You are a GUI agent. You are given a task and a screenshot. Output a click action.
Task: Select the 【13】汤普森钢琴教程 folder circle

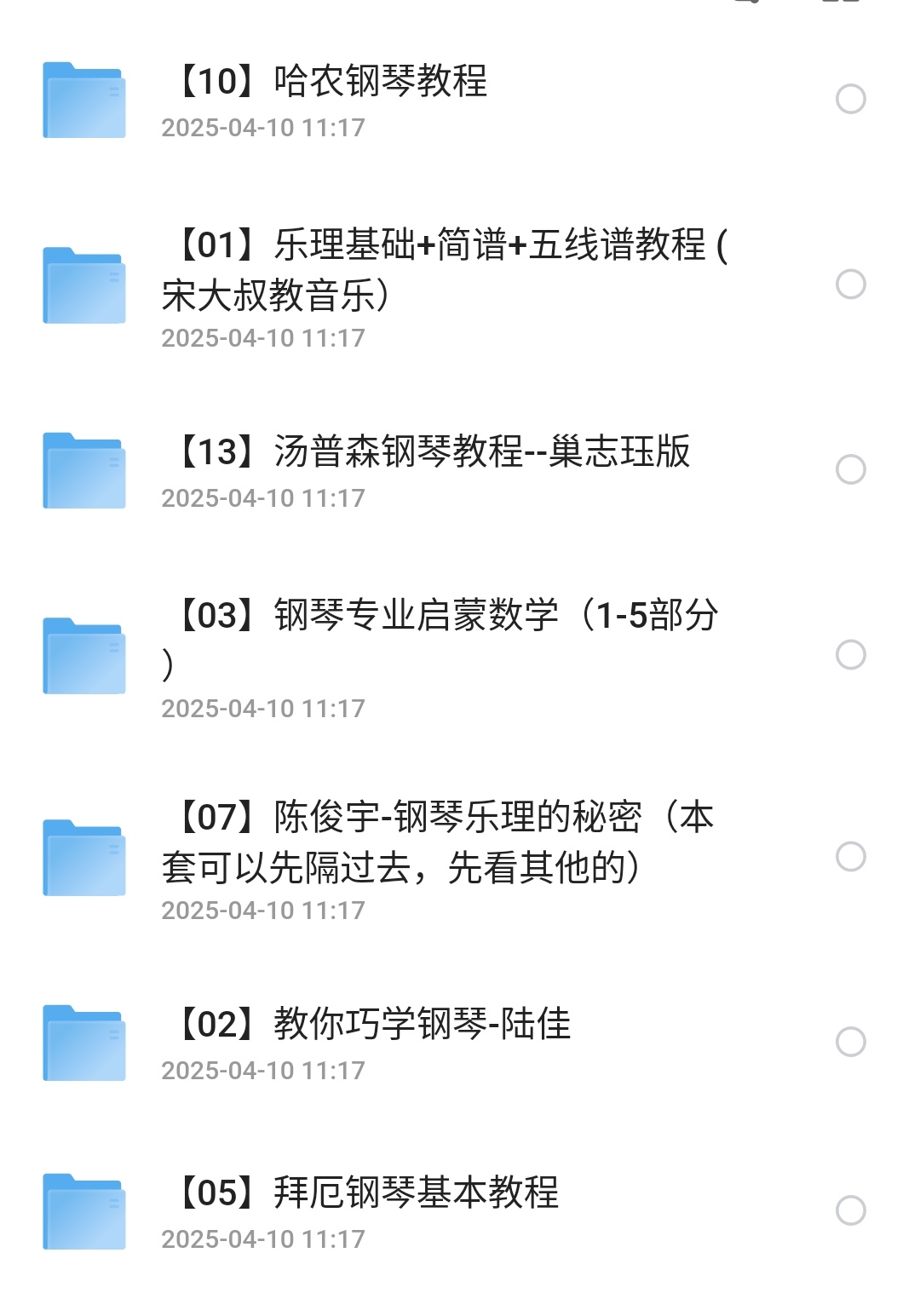(x=850, y=469)
